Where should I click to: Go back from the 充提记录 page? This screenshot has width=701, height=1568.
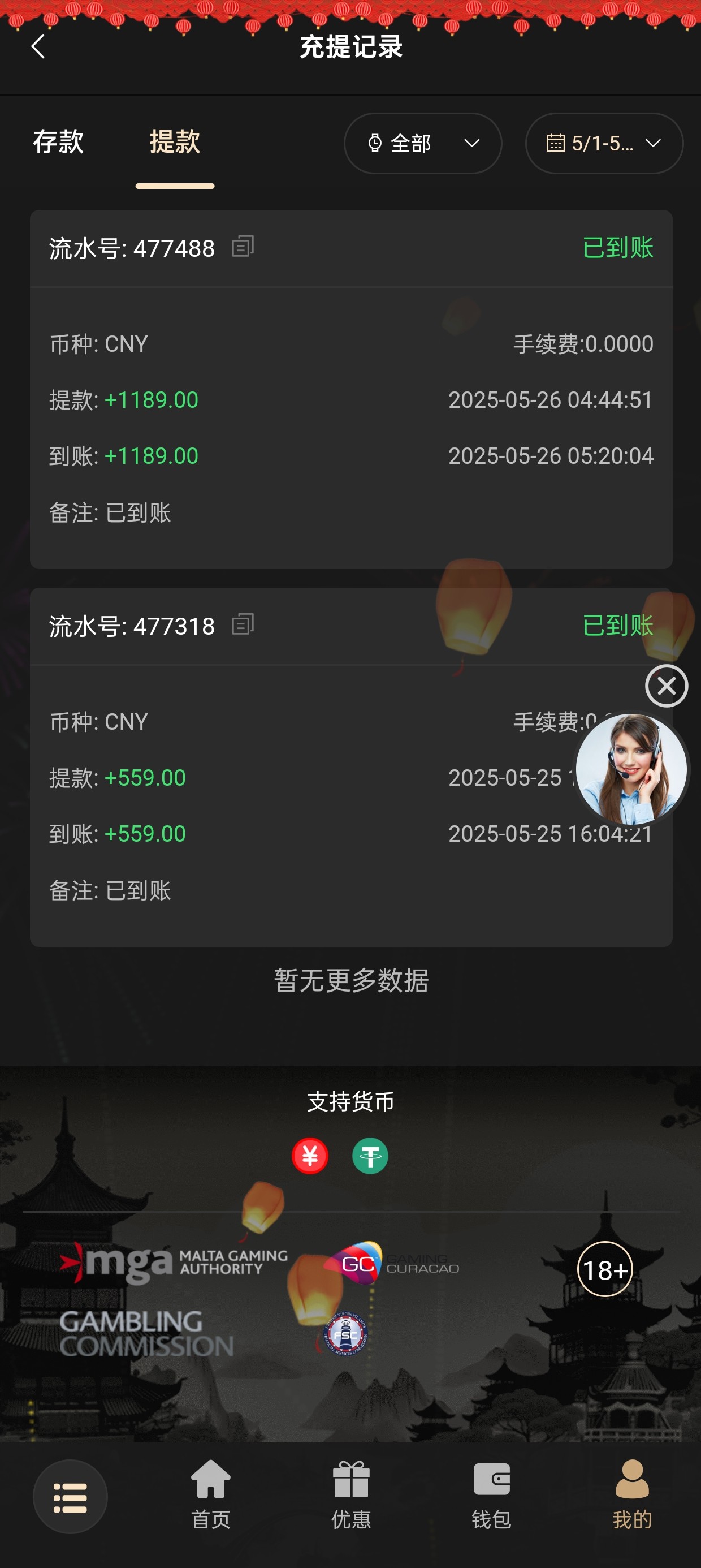pyautogui.click(x=38, y=46)
